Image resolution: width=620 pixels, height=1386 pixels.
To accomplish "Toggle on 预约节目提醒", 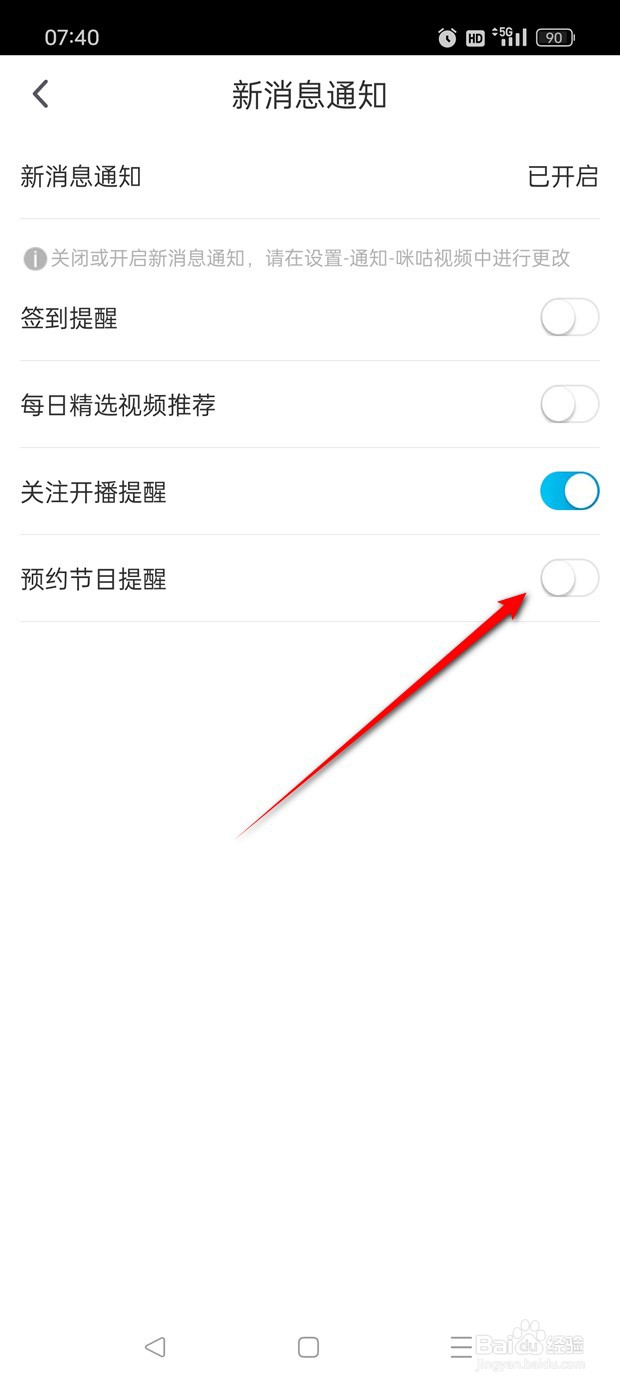I will (569, 578).
